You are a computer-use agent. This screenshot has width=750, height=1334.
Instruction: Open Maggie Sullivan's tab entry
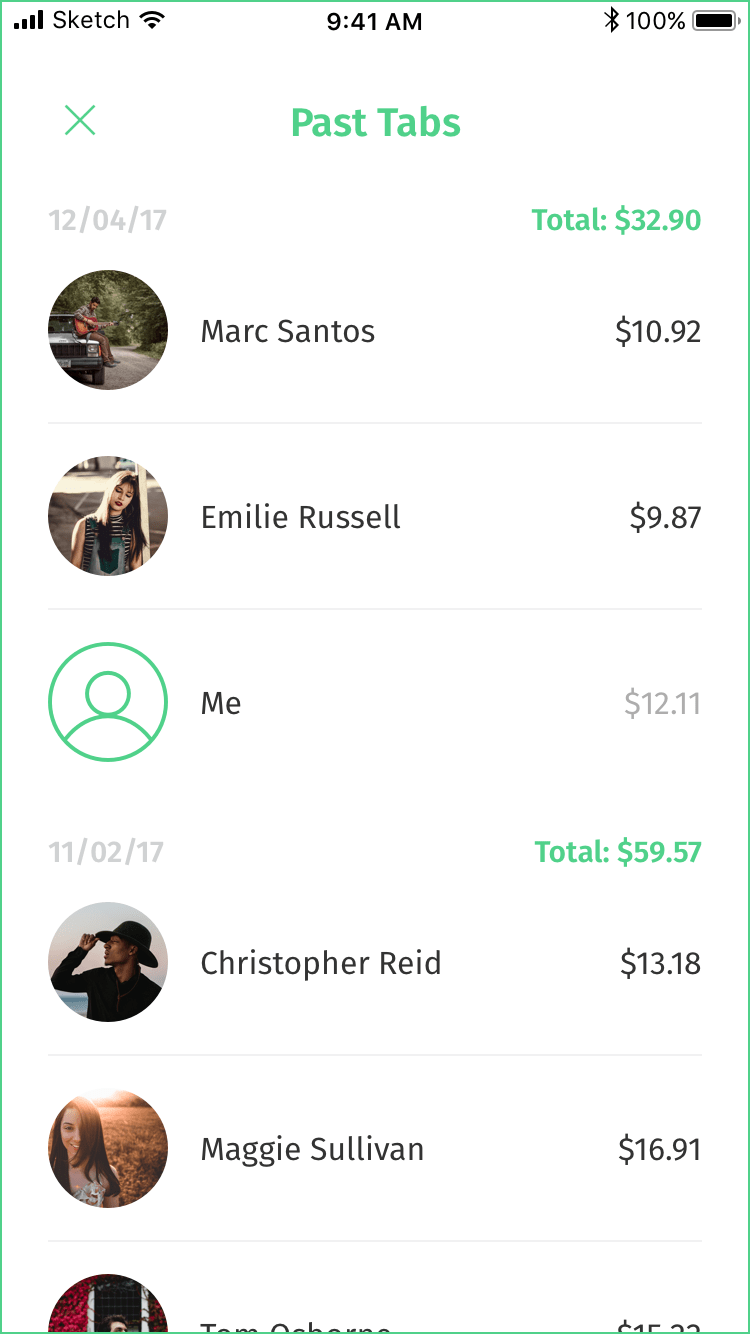click(375, 1148)
